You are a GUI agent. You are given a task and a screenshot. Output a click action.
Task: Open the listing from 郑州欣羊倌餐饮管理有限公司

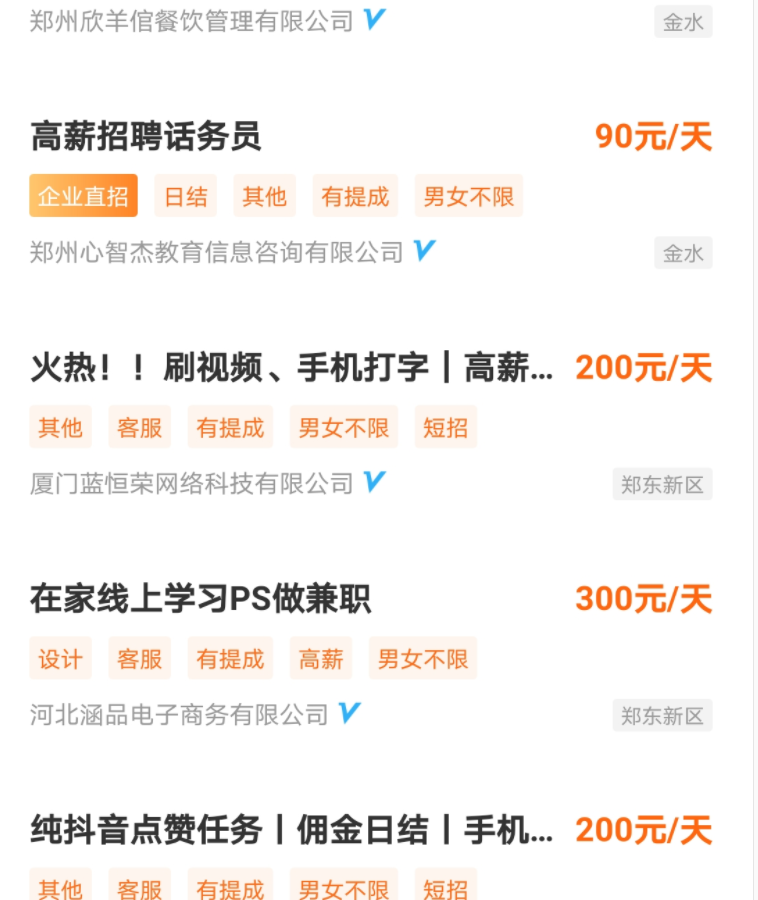click(x=192, y=20)
